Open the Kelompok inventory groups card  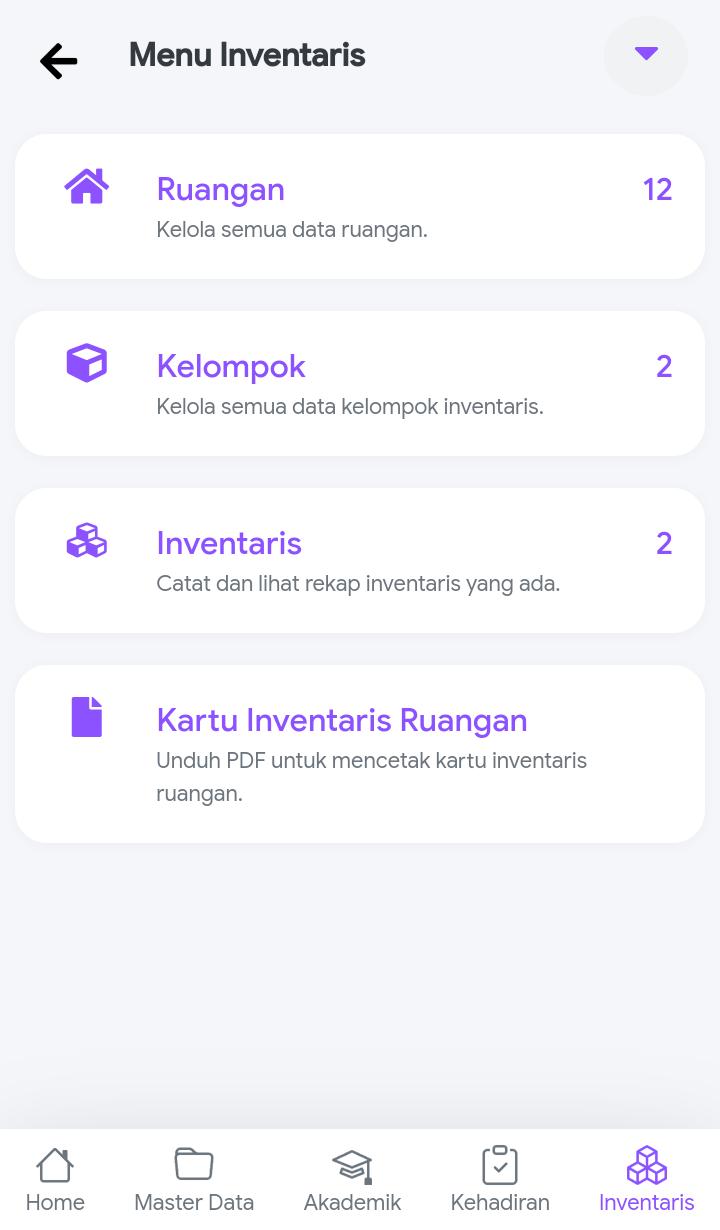pos(360,384)
